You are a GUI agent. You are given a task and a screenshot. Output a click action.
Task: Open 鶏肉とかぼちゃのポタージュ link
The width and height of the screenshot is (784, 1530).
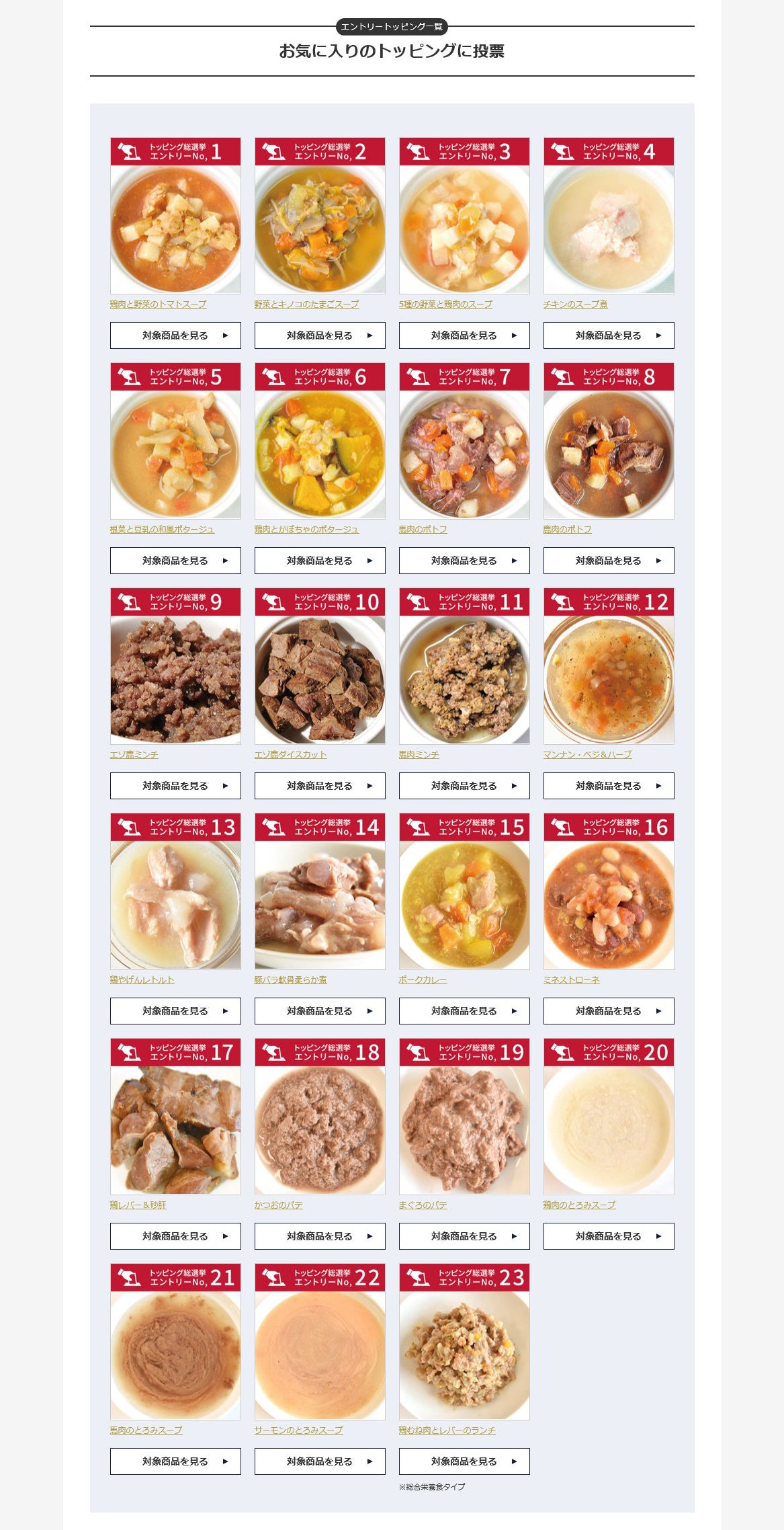click(306, 530)
